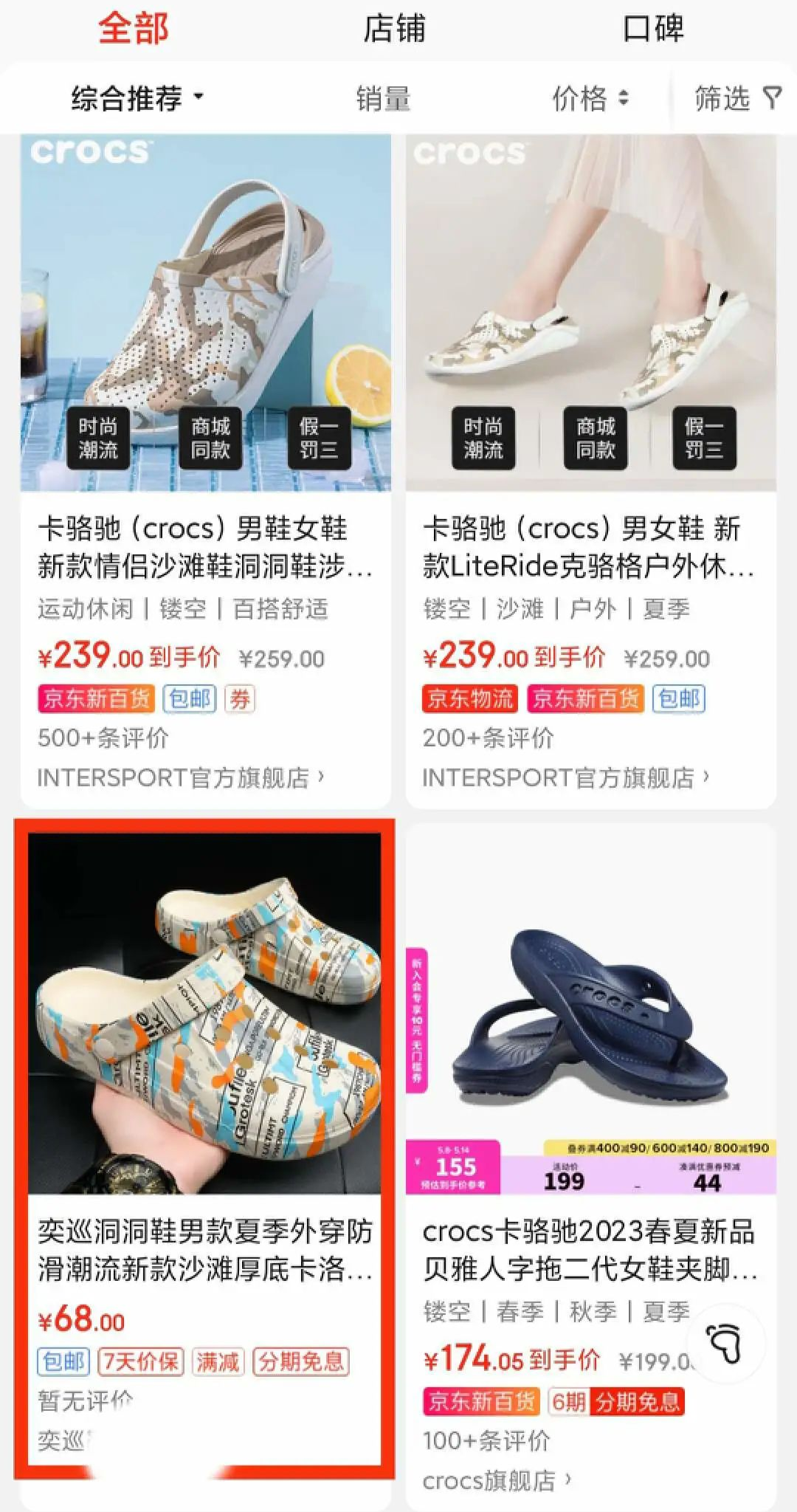The width and height of the screenshot is (797, 1512).
Task: Switch to the 口碑 tab
Action: coord(652,30)
